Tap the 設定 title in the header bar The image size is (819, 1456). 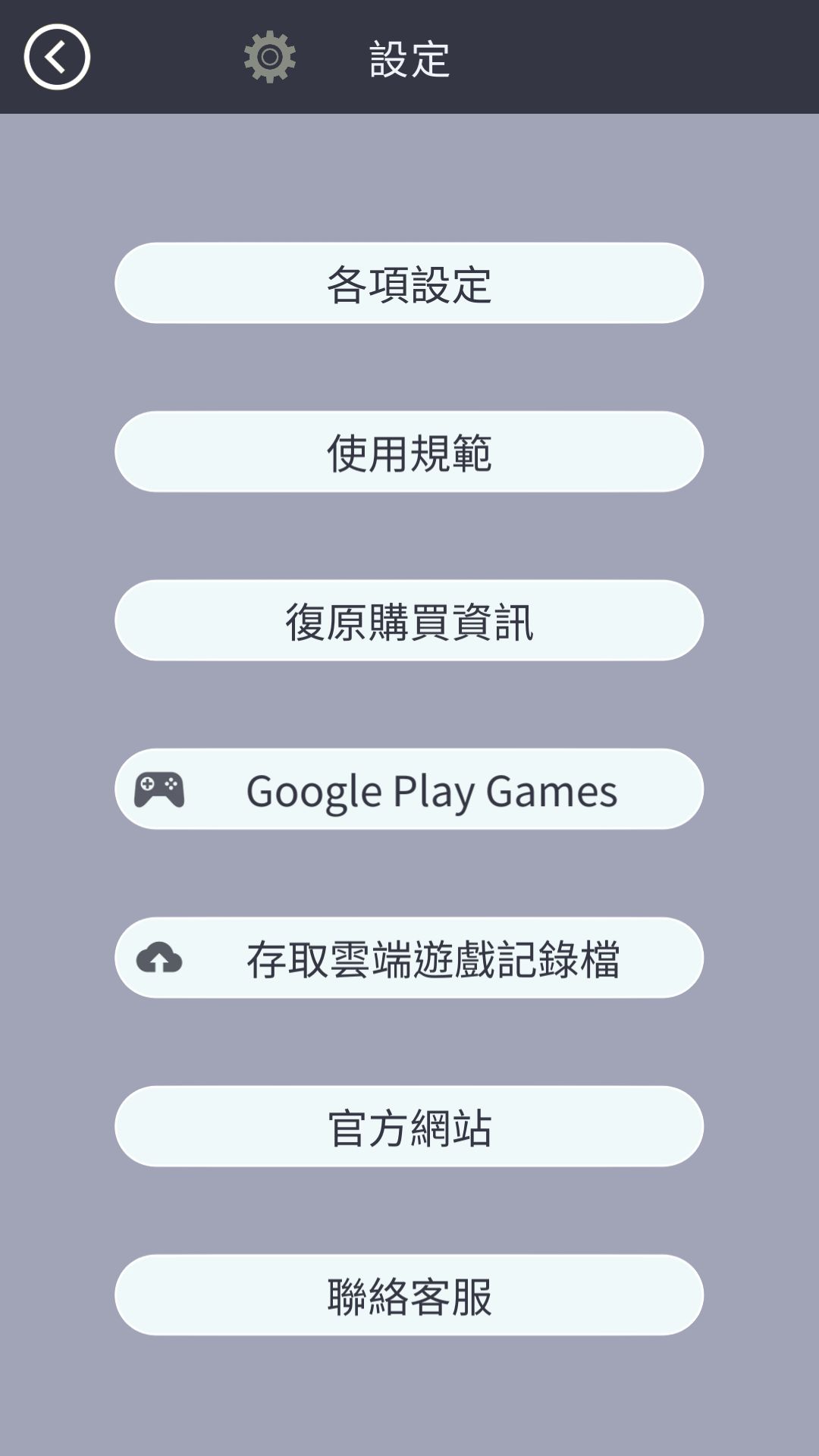coord(409,55)
